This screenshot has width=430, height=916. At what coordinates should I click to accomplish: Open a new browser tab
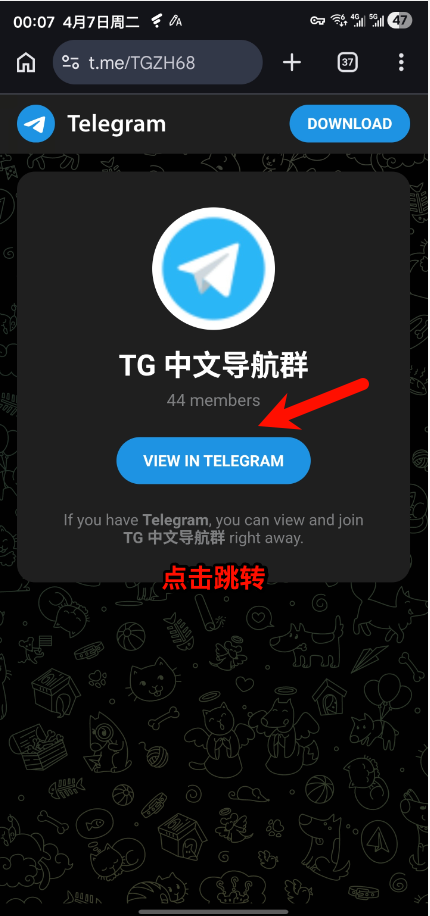[x=292, y=63]
